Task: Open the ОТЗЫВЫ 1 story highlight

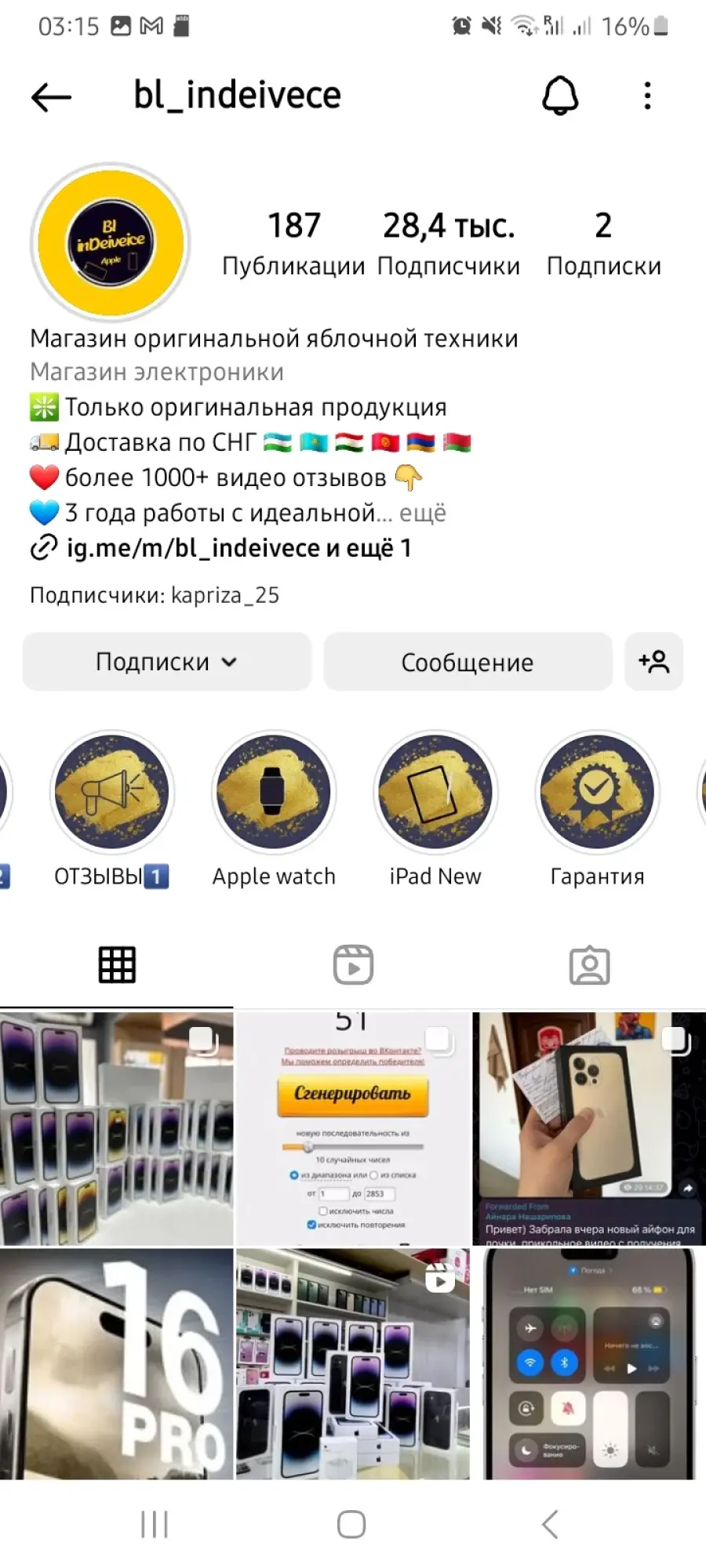Action: tap(112, 811)
